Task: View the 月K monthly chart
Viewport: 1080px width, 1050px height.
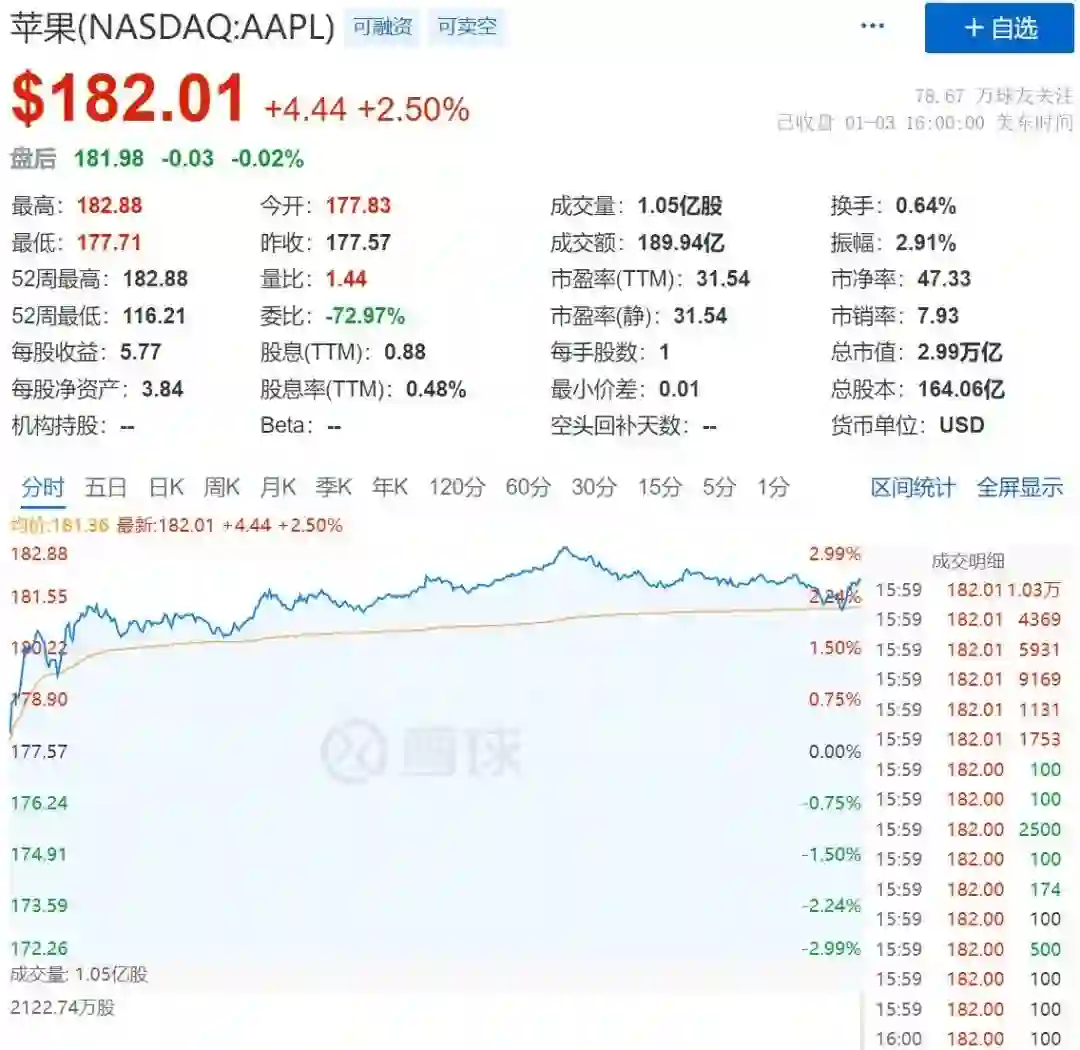Action: [278, 487]
